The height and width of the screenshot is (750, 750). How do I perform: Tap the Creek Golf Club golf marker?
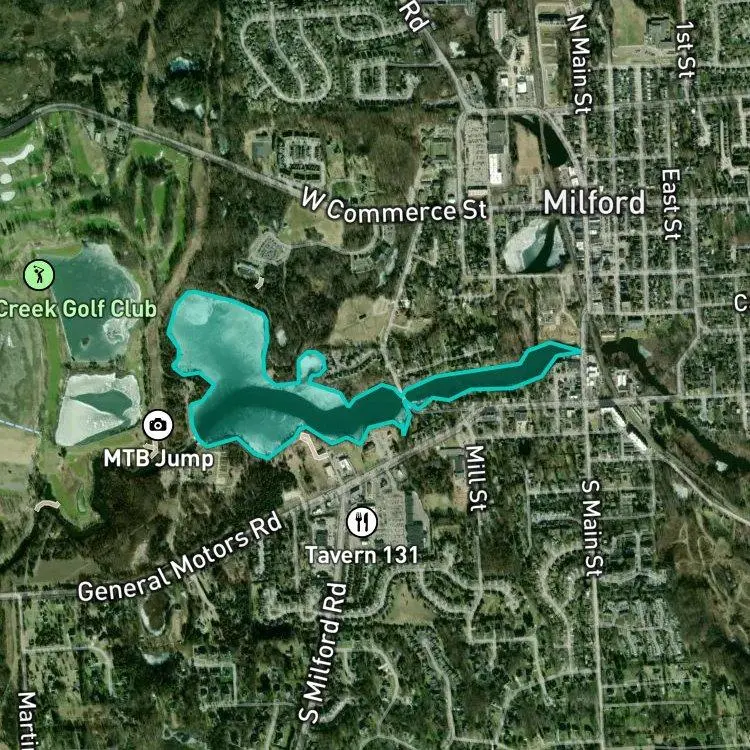tap(39, 275)
